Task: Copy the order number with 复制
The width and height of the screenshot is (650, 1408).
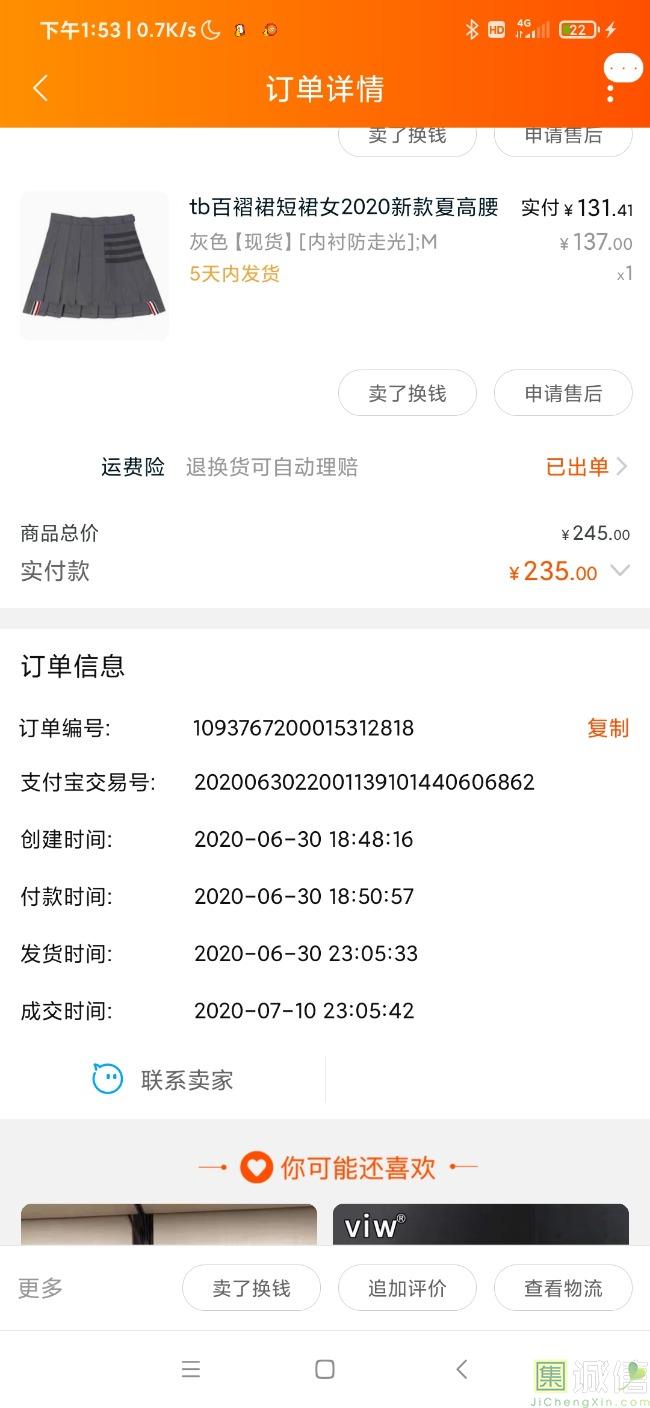Action: pos(607,728)
